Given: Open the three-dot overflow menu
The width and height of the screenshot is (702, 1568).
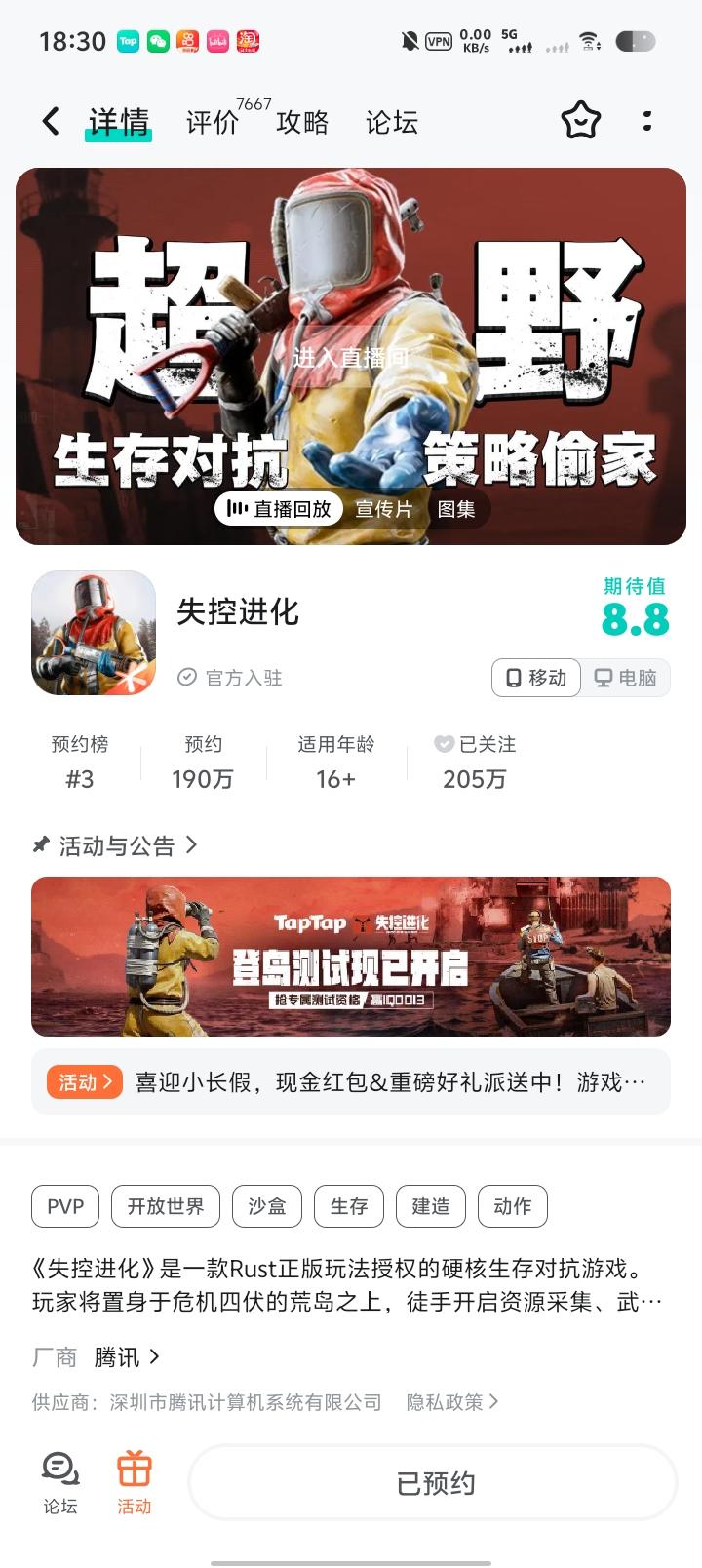Looking at the screenshot, I should [646, 121].
